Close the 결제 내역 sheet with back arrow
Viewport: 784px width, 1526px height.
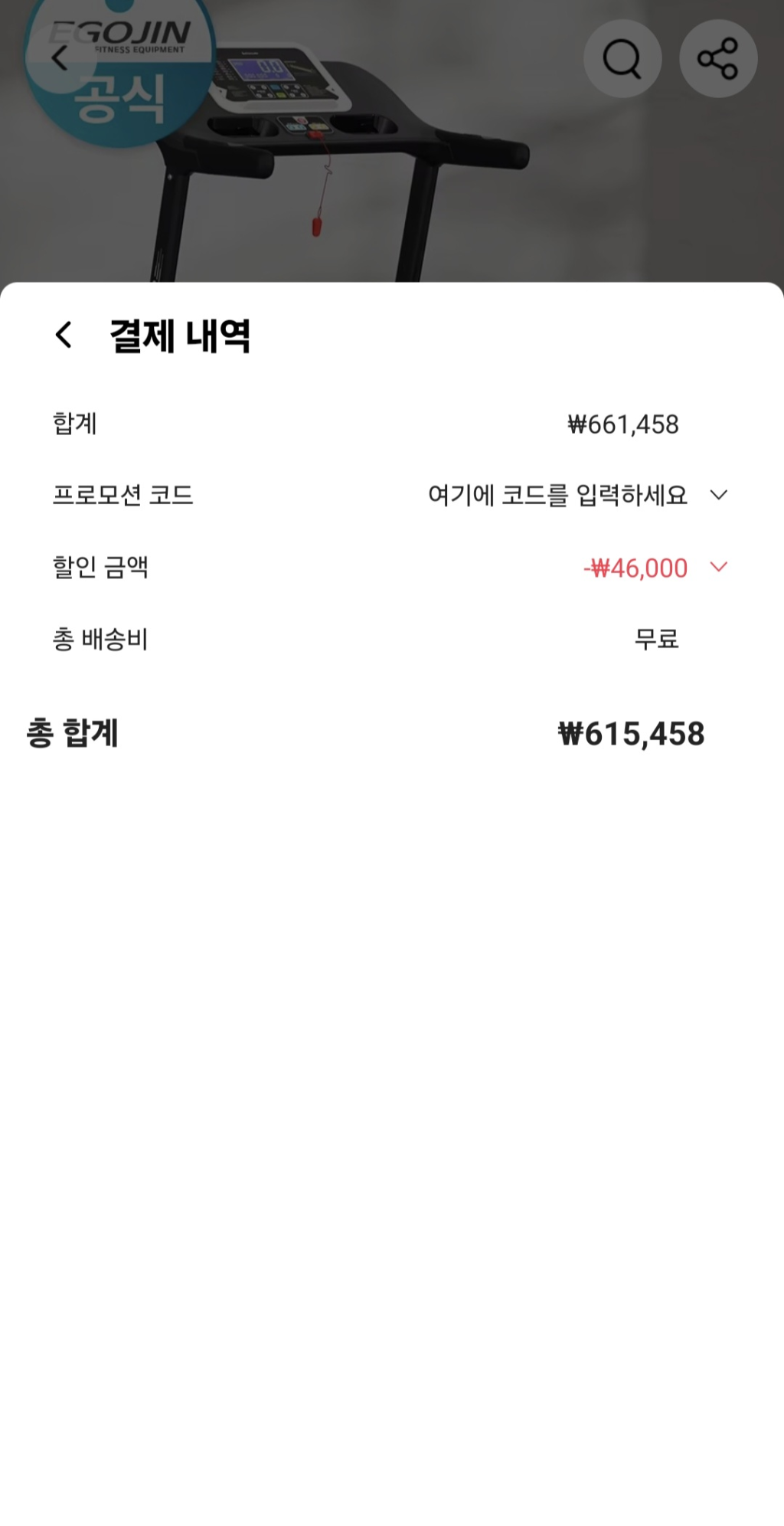tap(64, 335)
